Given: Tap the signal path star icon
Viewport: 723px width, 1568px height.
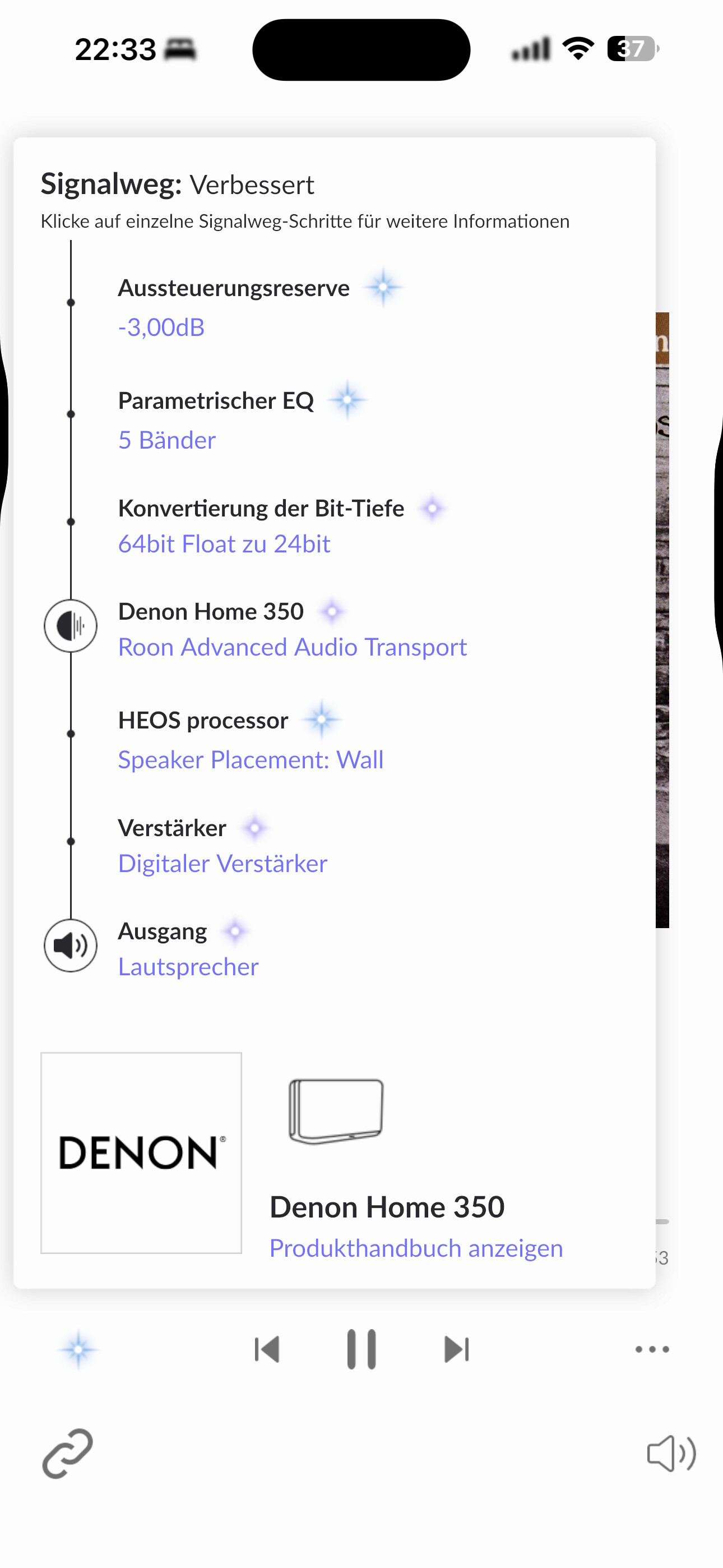Looking at the screenshot, I should point(78,1349).
